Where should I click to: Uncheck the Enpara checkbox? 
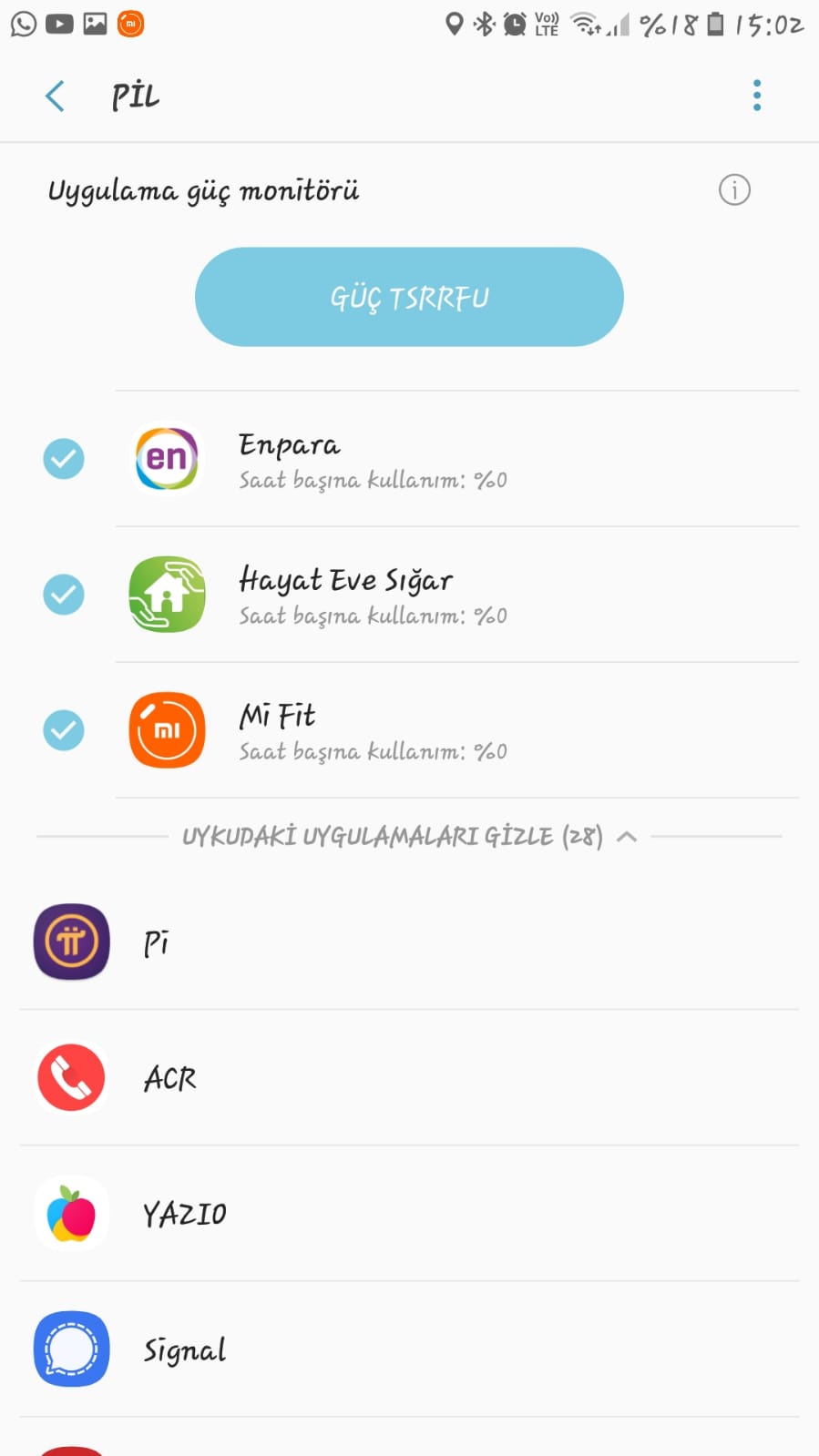point(64,459)
